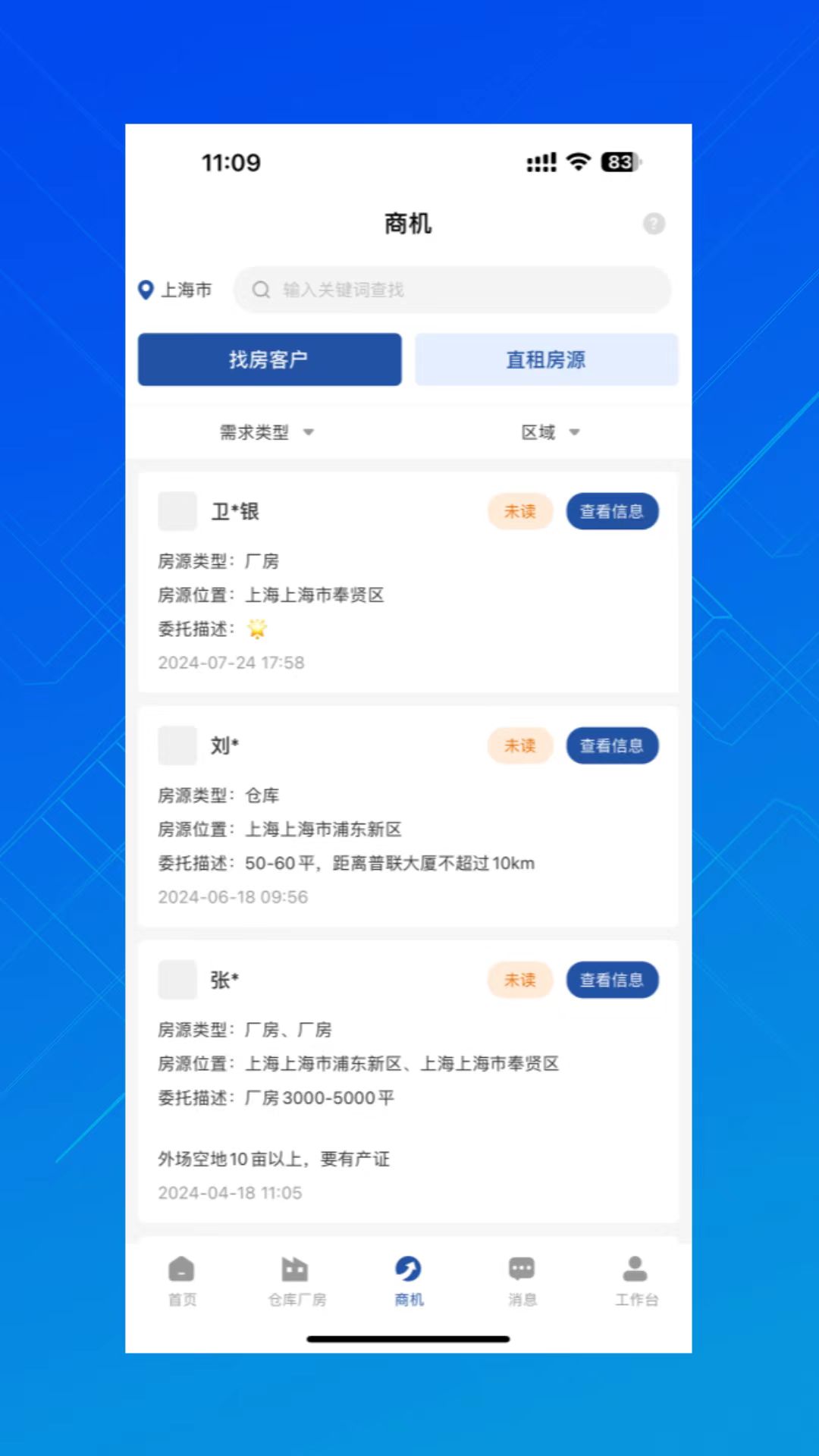
Task: Select the 找房客户 tab
Action: [x=269, y=359]
